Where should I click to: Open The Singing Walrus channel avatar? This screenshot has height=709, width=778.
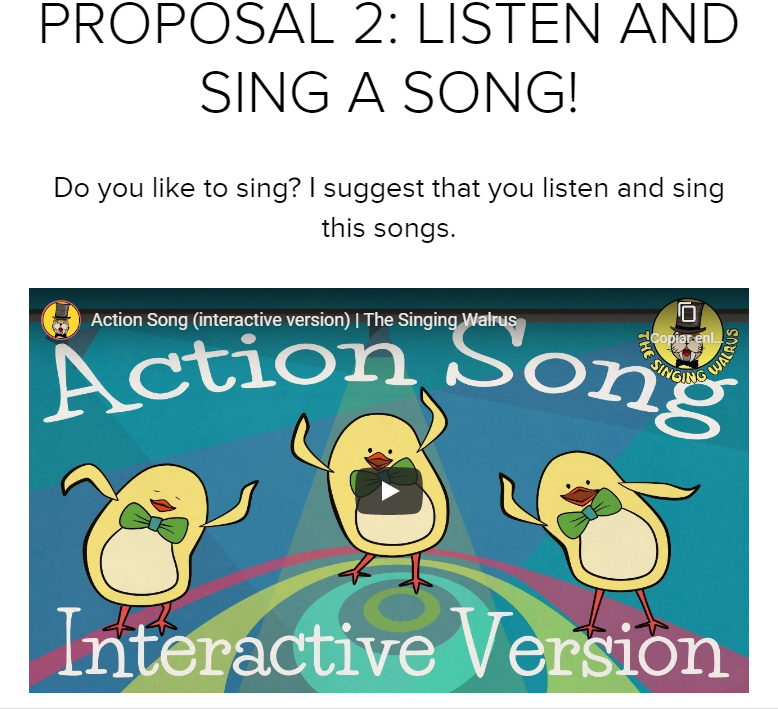pyautogui.click(x=61, y=320)
